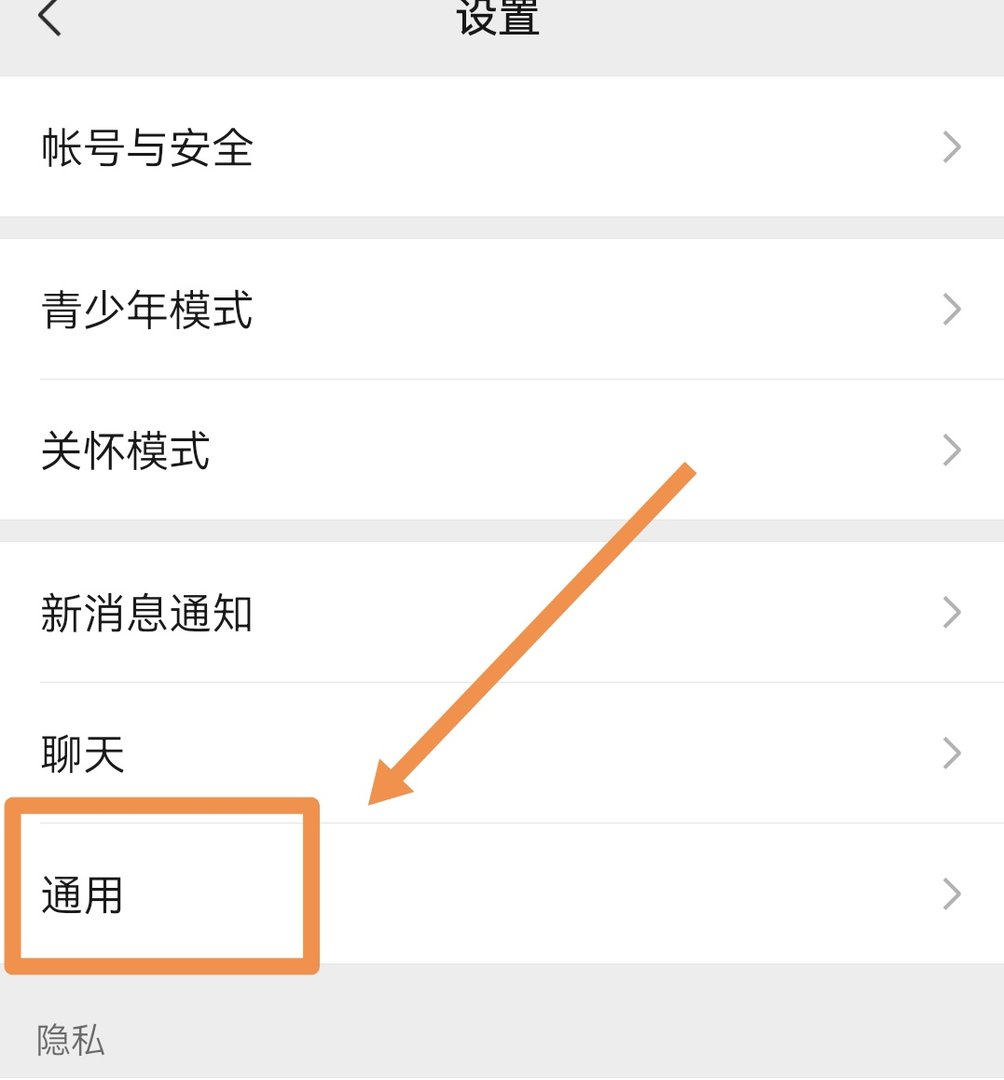Open 关怀模式 (Care Mode) settings
Viewport: 1004px width, 1080px height.
pyautogui.click(x=126, y=451)
